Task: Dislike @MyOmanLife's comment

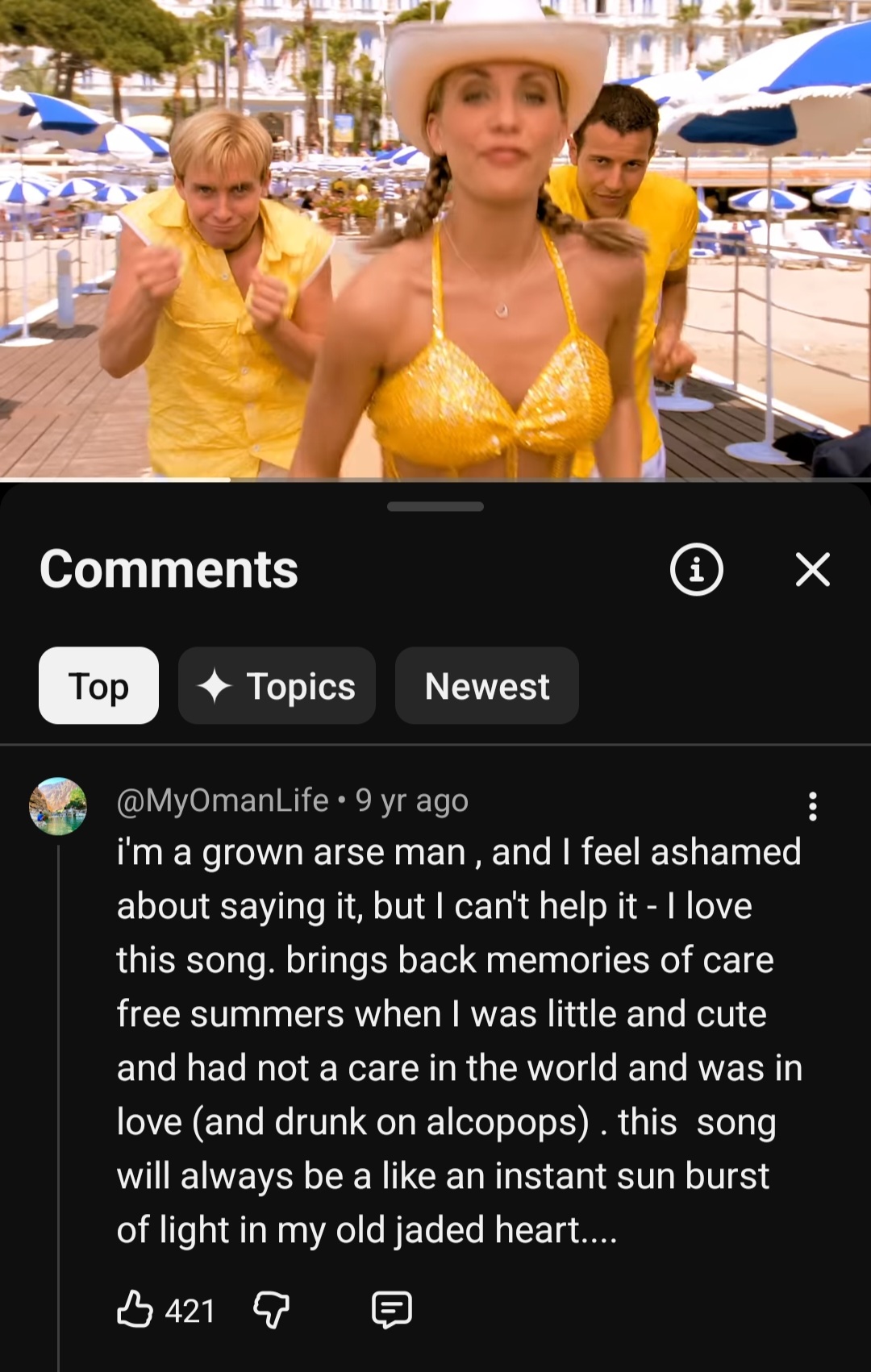Action: [271, 1309]
